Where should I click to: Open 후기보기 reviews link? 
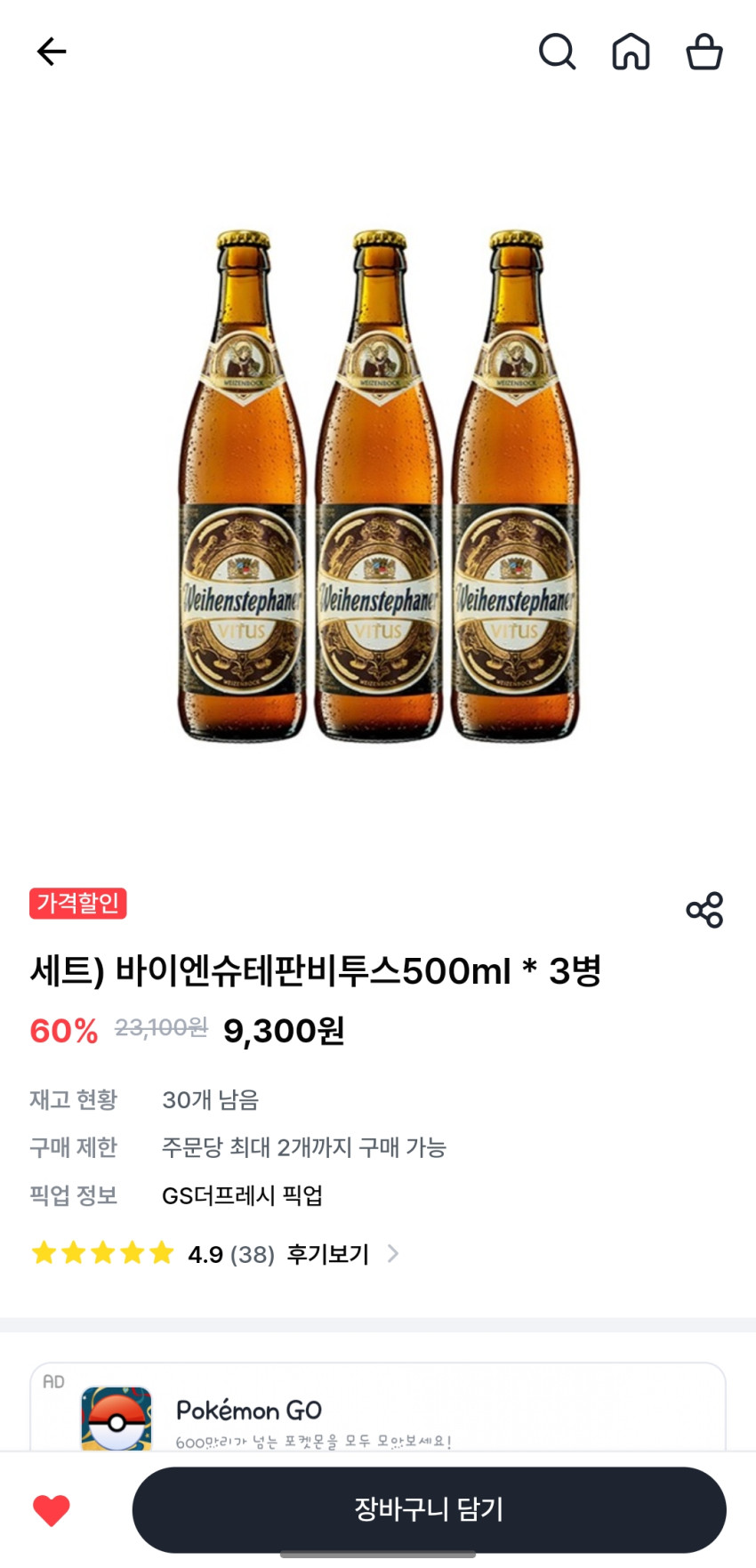click(328, 1254)
